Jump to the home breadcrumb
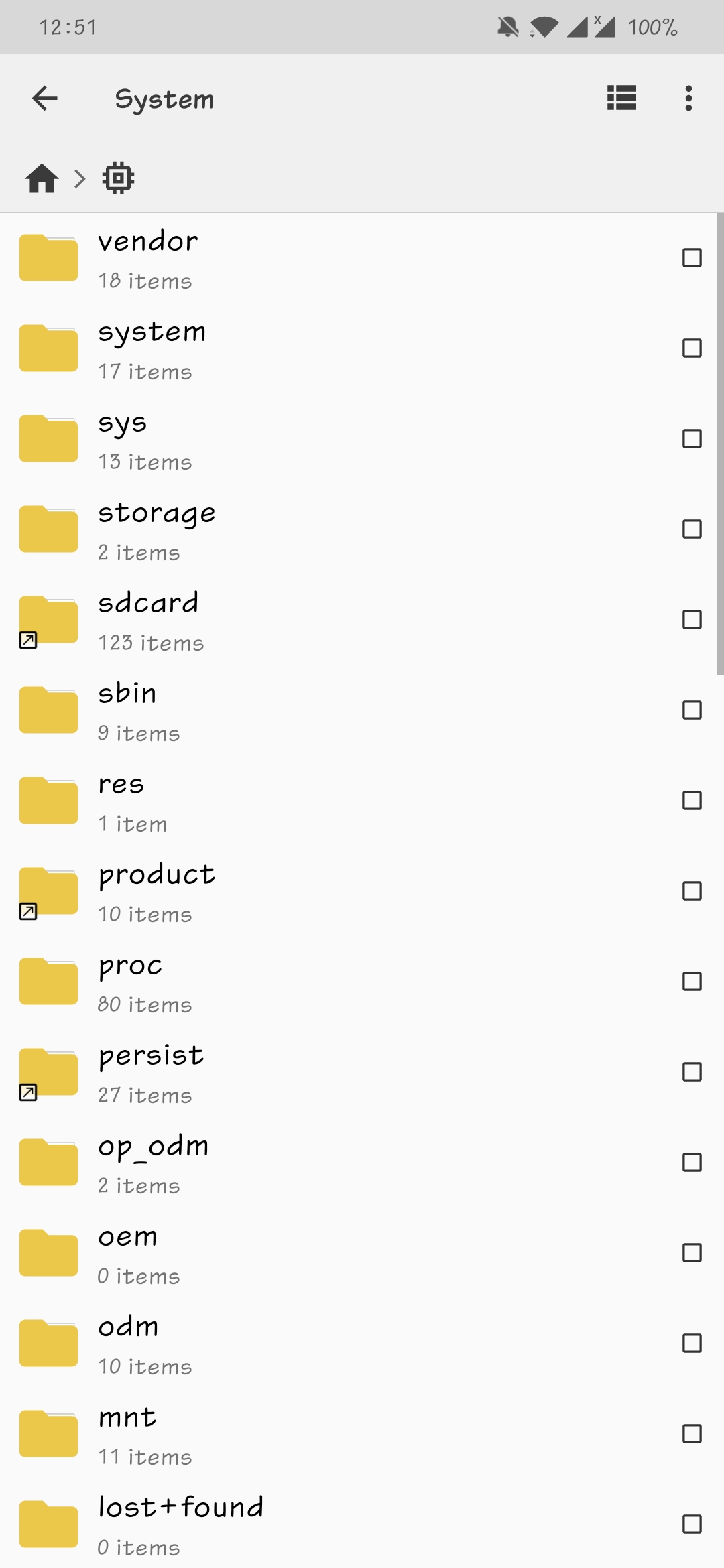 pyautogui.click(x=42, y=178)
